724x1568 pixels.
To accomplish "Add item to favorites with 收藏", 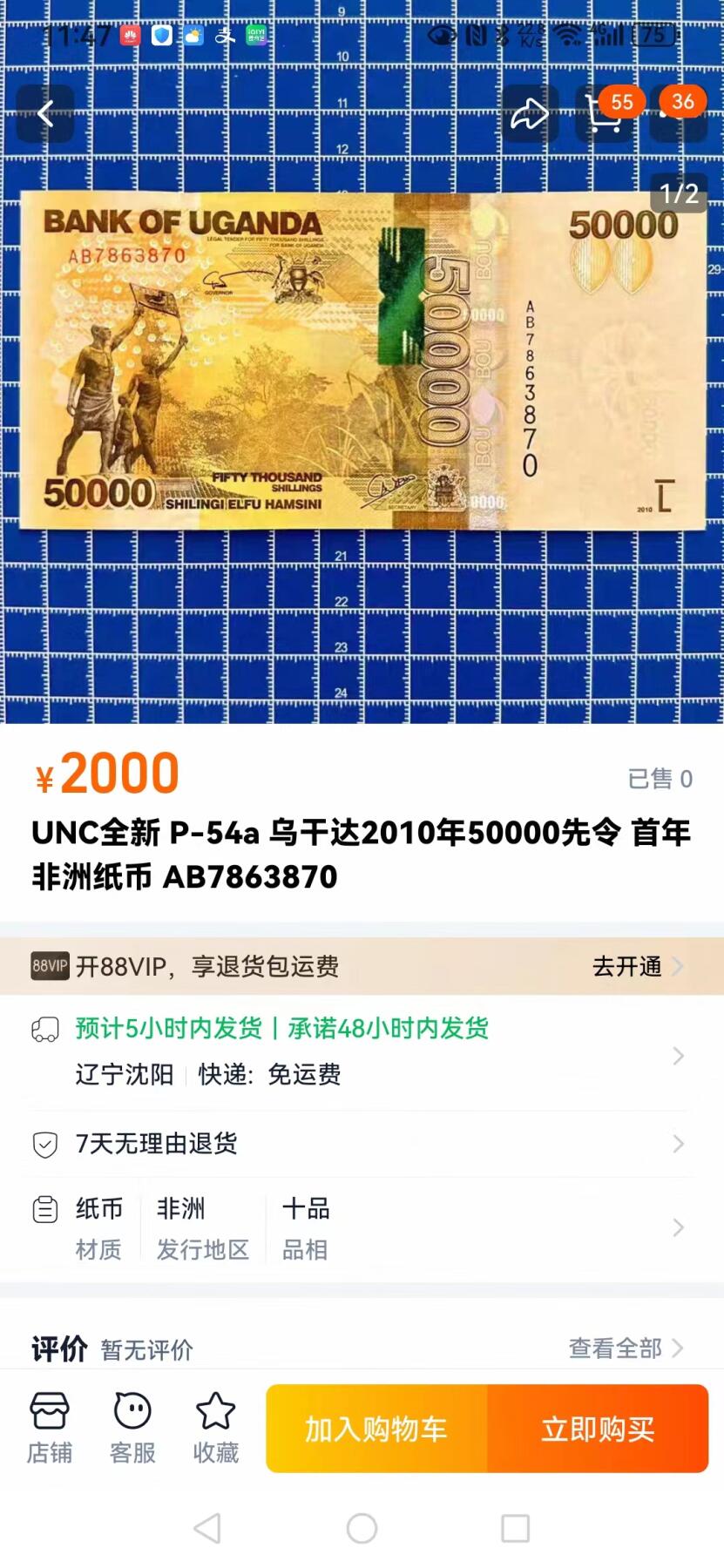I will [x=215, y=1428].
